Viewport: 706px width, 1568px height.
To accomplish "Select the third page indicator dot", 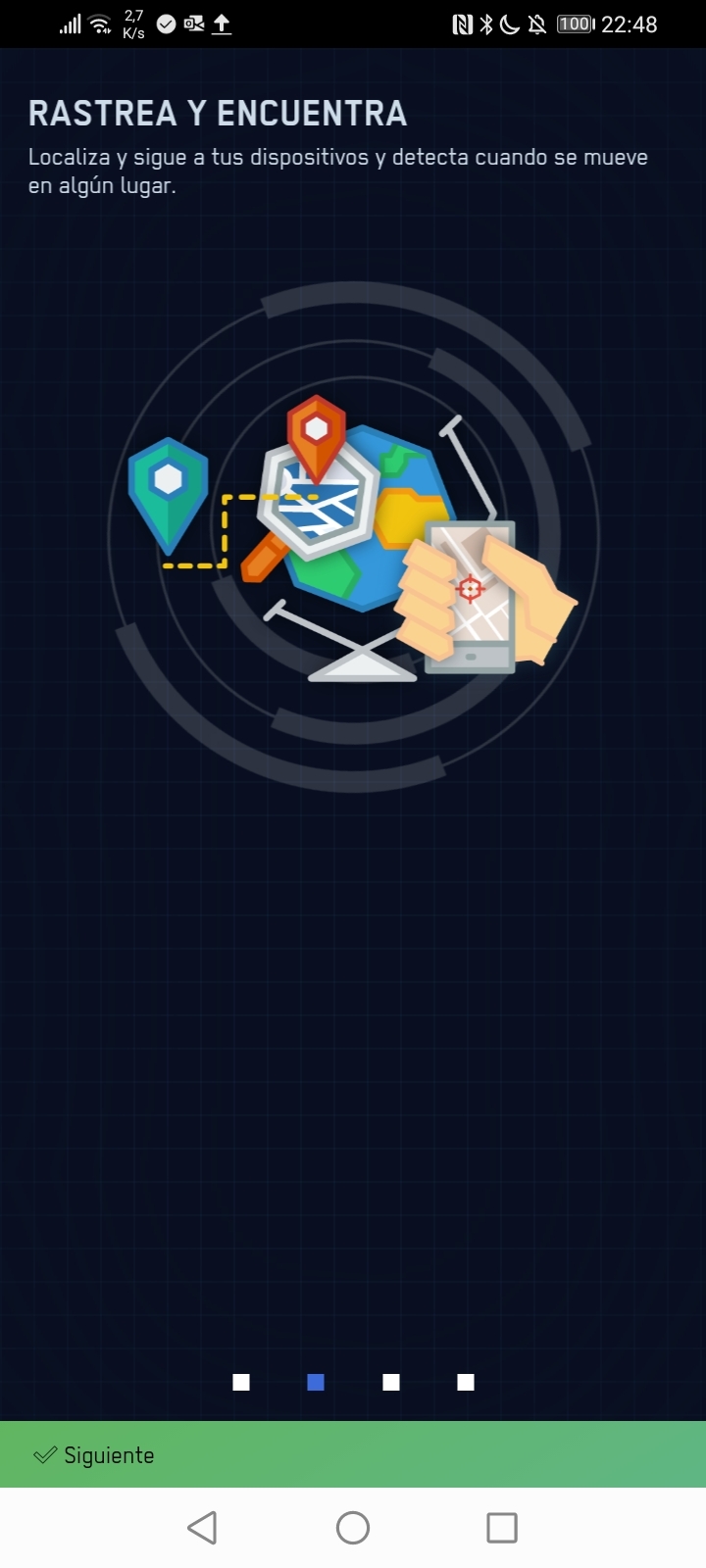I will coord(391,1382).
